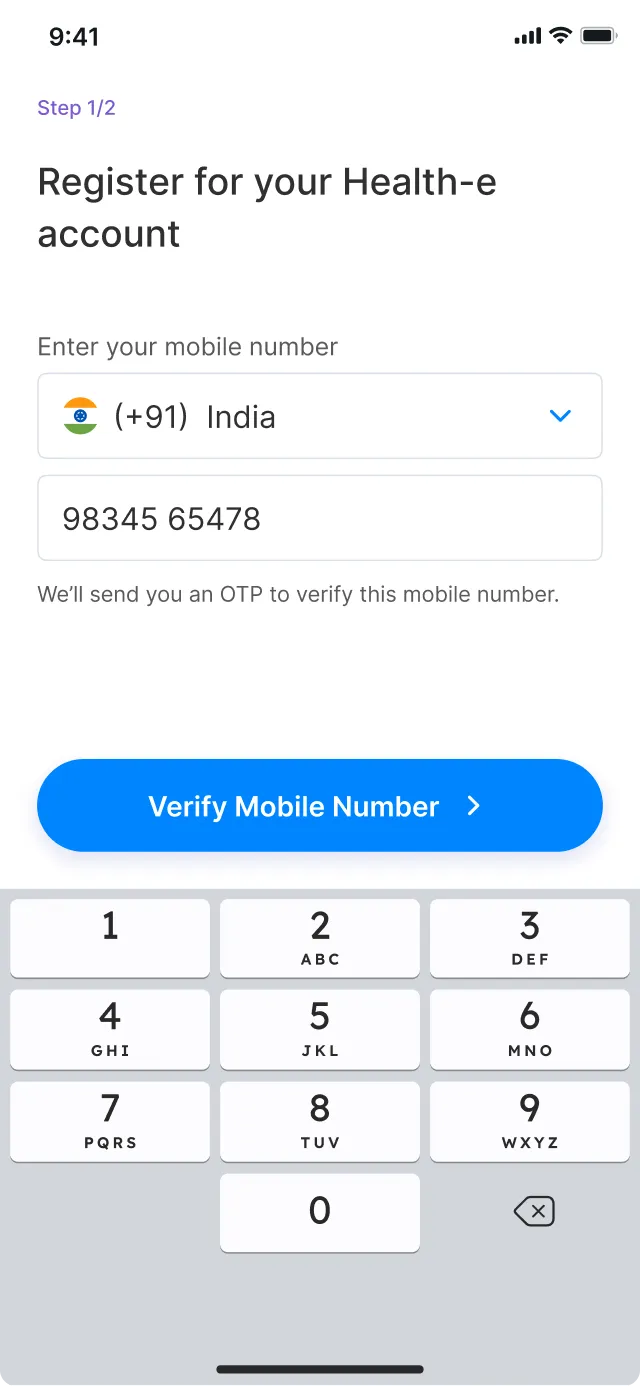Open the India (+91) country code dropdown

tap(320, 416)
